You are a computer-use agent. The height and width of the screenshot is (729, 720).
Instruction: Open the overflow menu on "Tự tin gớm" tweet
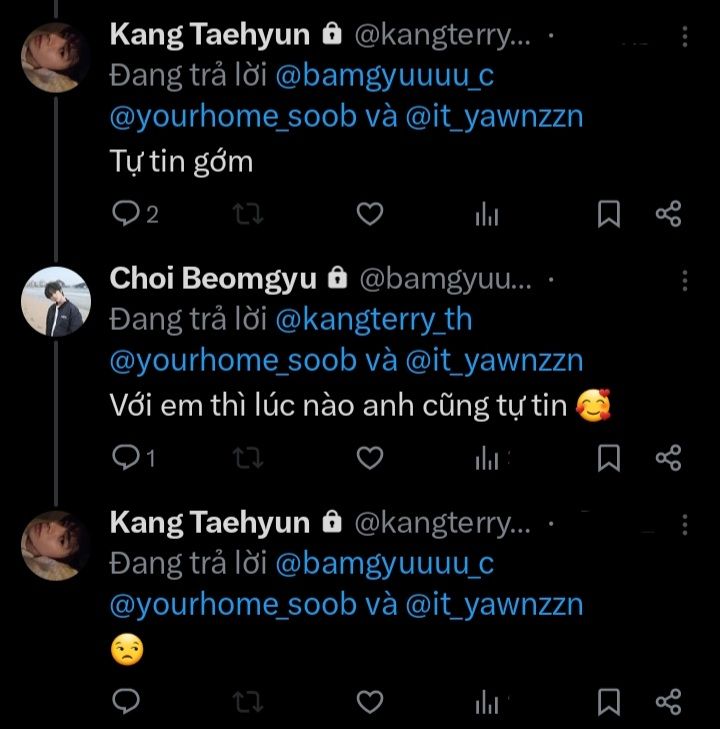tap(685, 37)
